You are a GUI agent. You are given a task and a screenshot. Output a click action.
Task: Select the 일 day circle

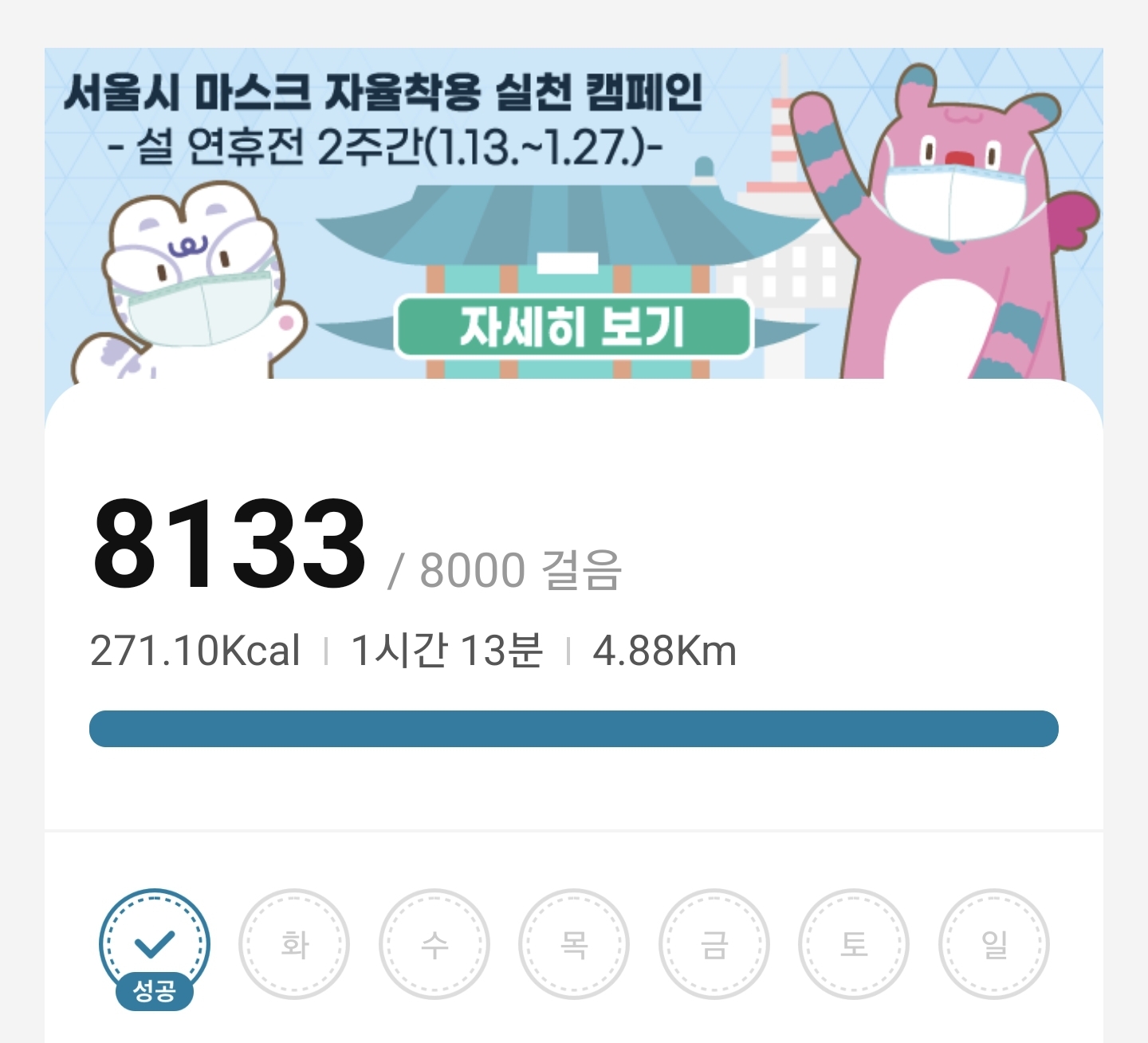click(x=994, y=945)
